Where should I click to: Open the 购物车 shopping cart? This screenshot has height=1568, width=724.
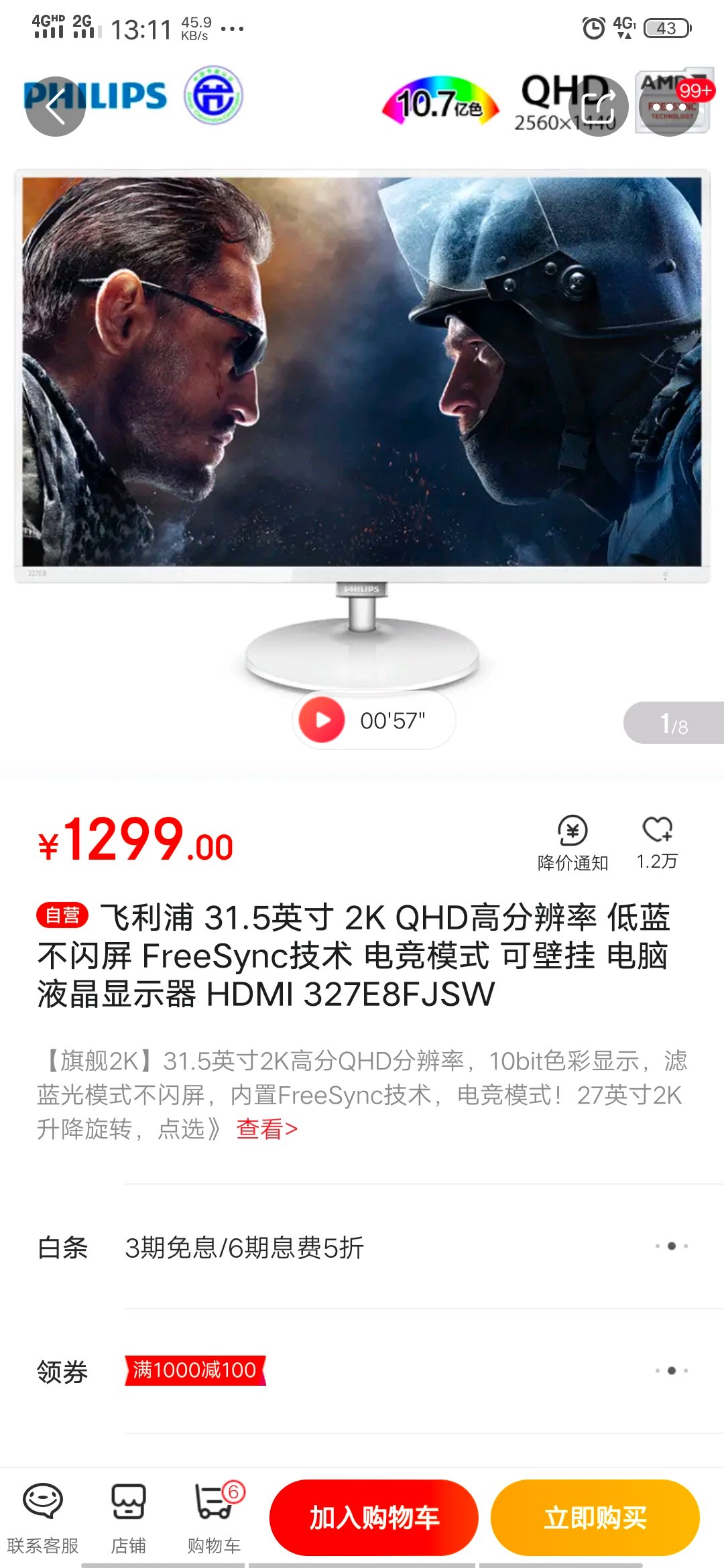(215, 1518)
